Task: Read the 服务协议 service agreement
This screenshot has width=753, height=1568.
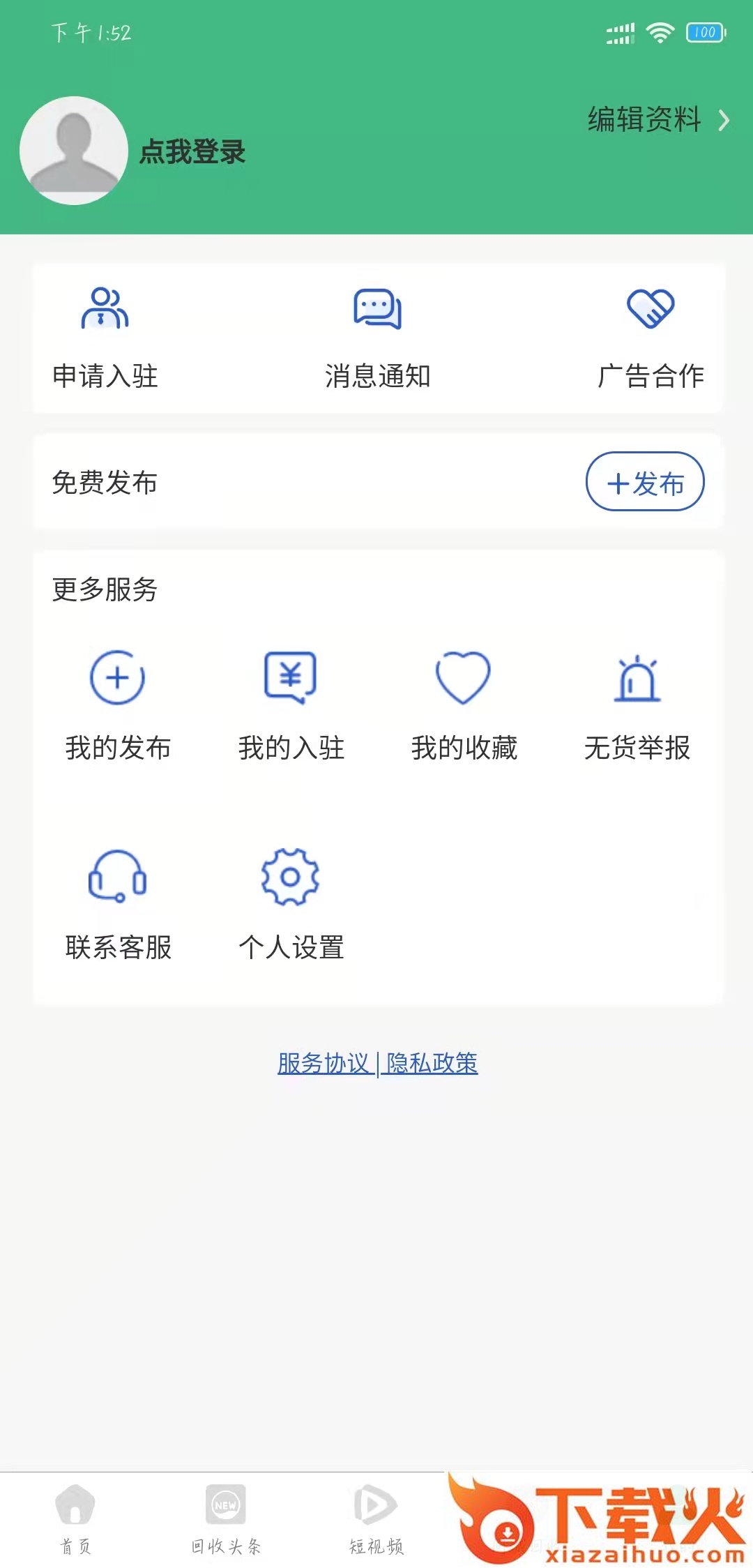Action: [324, 1063]
